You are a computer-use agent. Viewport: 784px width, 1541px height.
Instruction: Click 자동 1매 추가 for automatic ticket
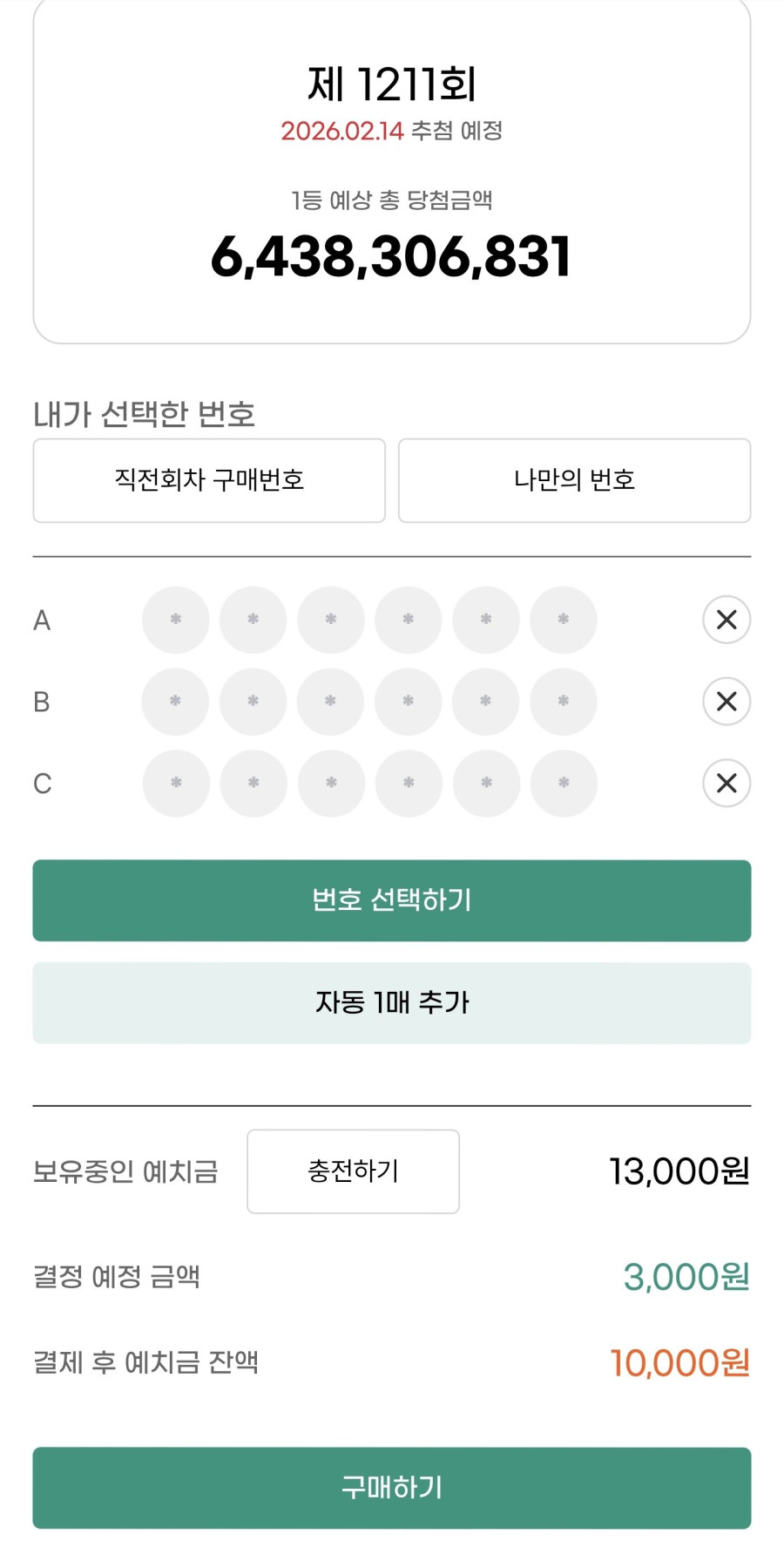[x=391, y=1003]
